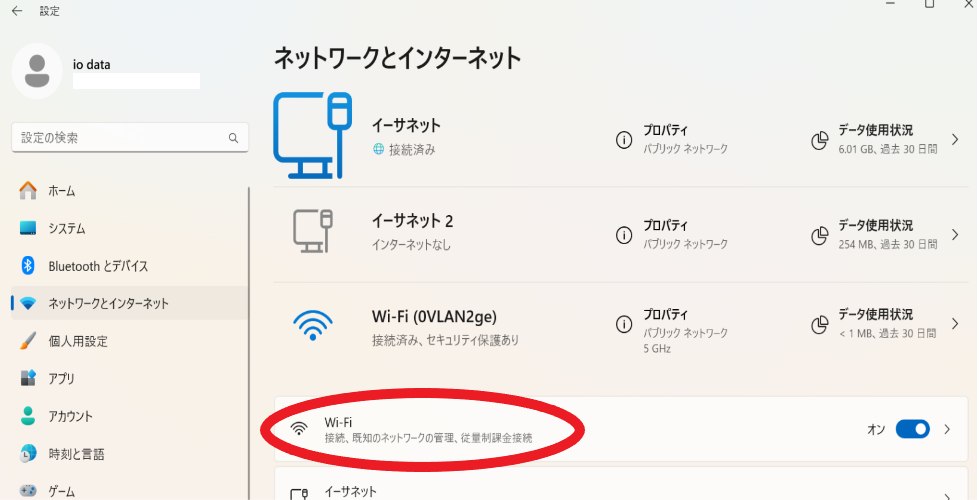Viewport: 979px width, 500px height.
Task: Open アカウント settings
Action: pyautogui.click(x=70, y=416)
